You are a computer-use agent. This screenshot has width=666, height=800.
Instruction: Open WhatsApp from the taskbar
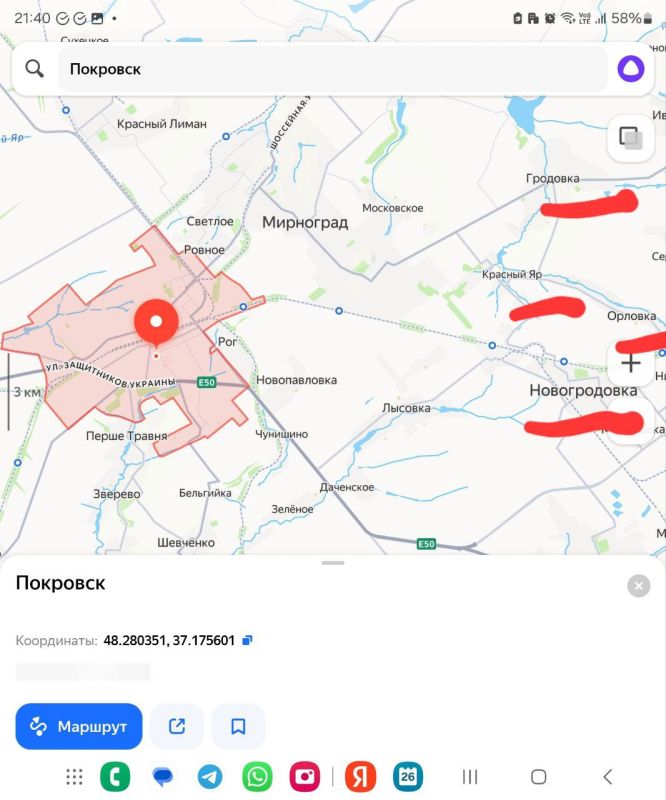coord(257,777)
